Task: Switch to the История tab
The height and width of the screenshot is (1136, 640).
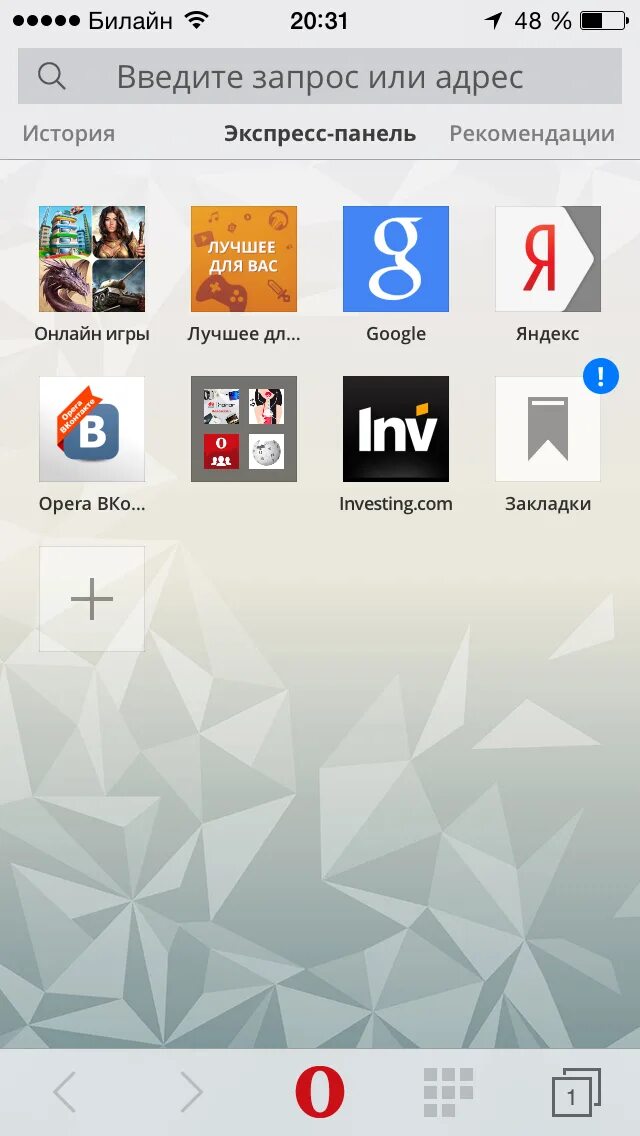Action: tap(68, 134)
